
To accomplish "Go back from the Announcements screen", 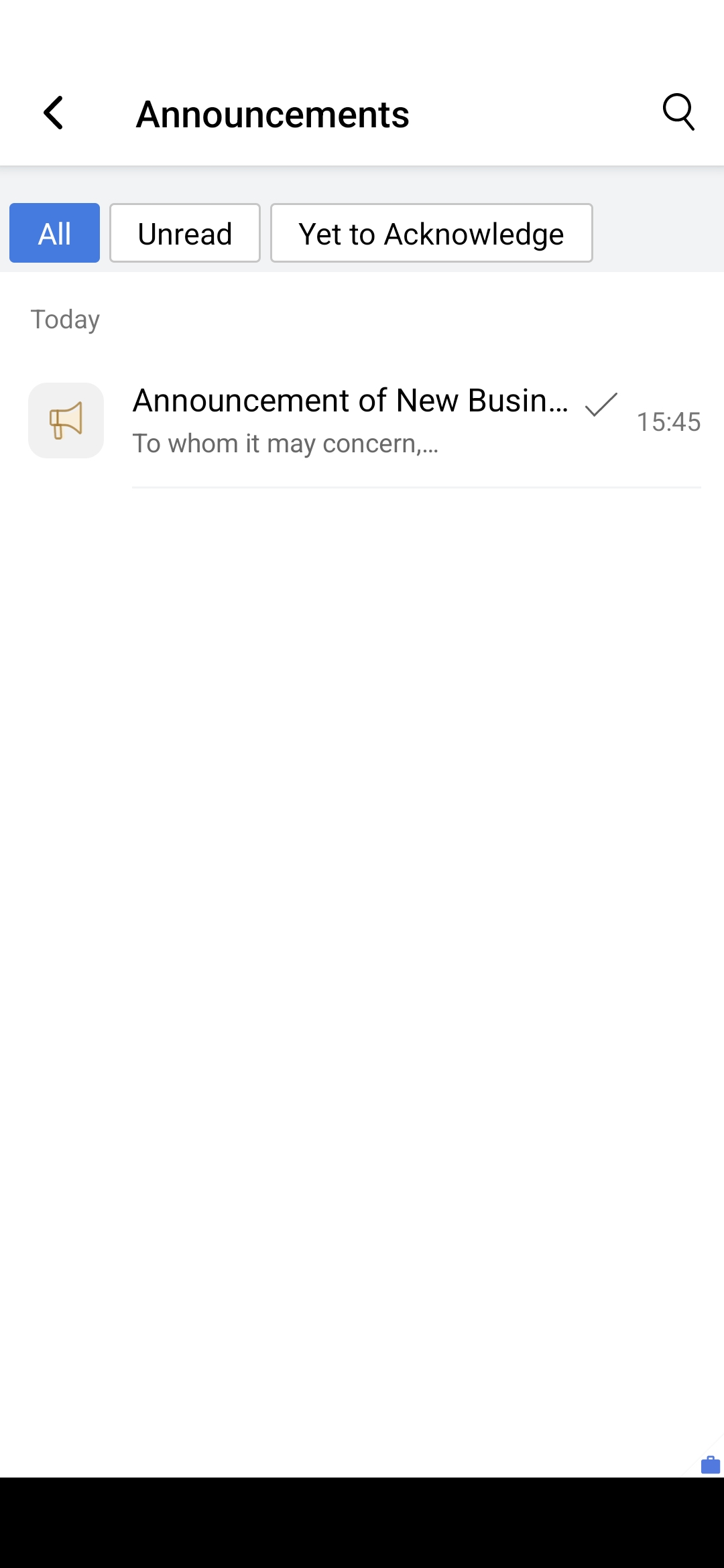I will click(54, 113).
